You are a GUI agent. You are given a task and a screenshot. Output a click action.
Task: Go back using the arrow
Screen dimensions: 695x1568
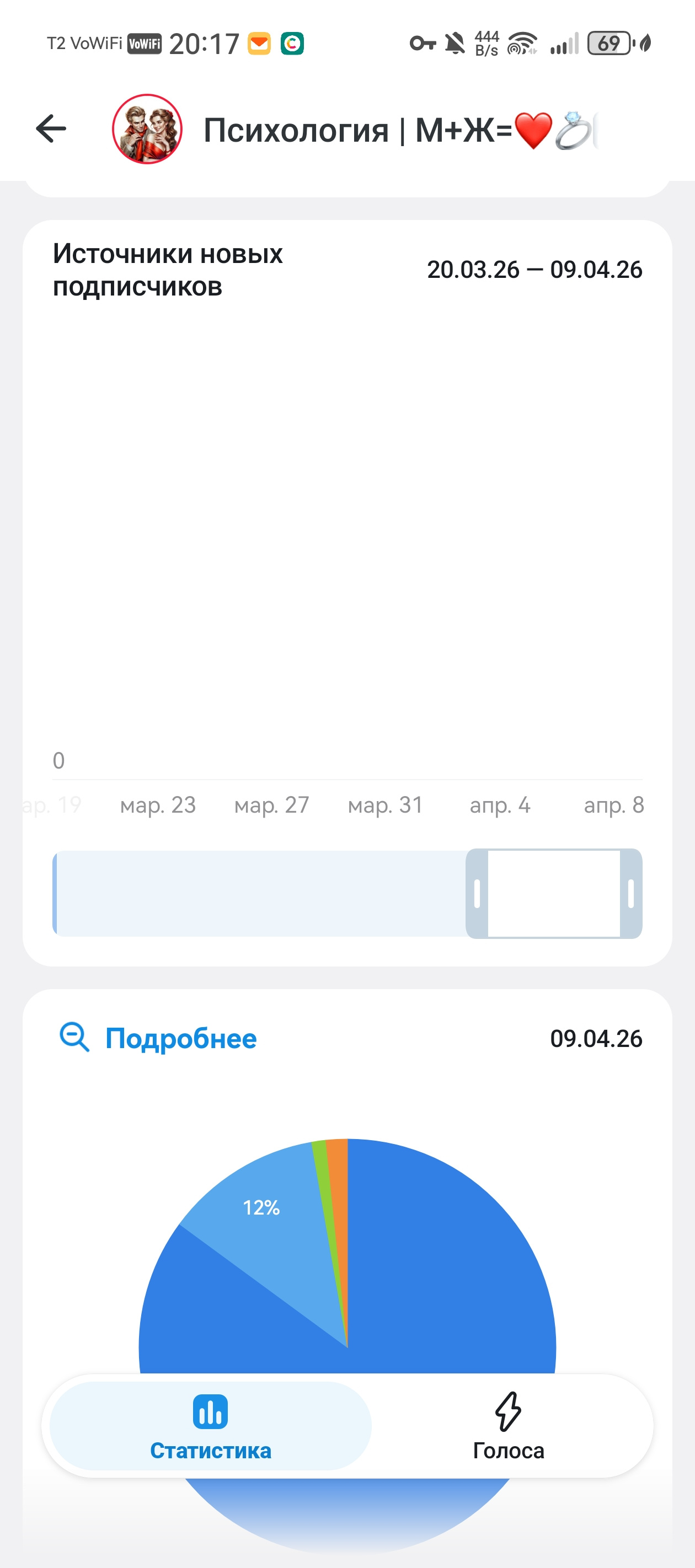51,129
